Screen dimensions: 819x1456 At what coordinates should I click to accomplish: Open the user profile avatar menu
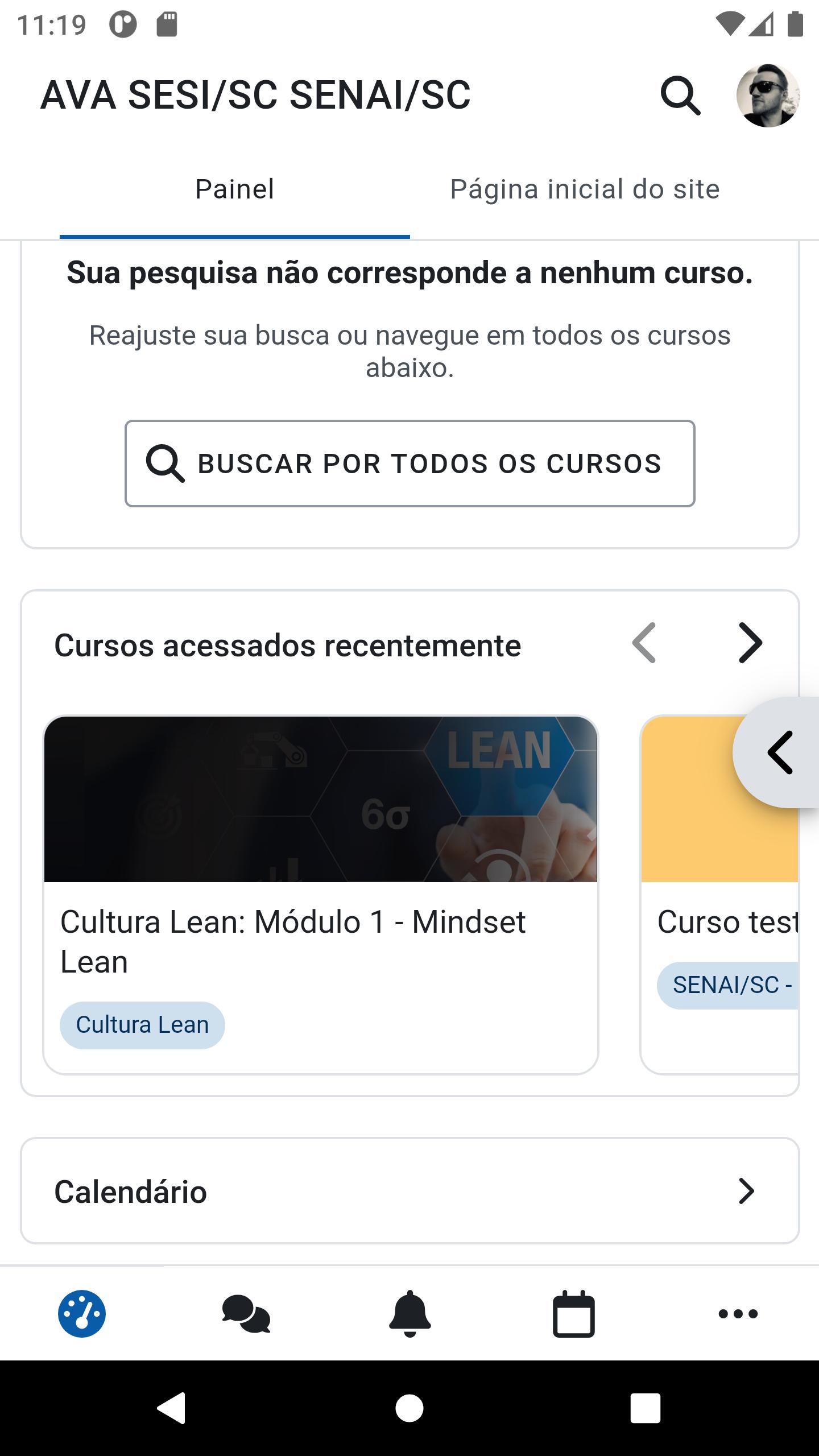coord(768,96)
